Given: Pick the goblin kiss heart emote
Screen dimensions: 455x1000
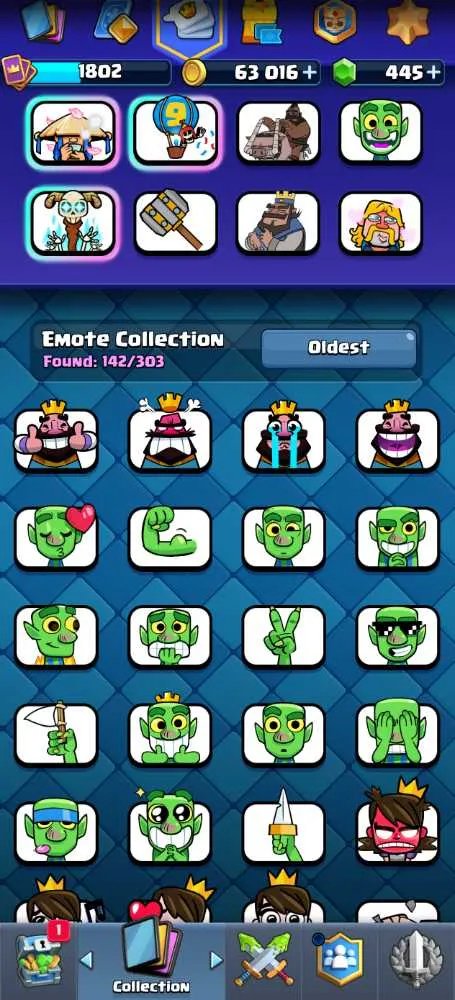Looking at the screenshot, I should click(56, 537).
